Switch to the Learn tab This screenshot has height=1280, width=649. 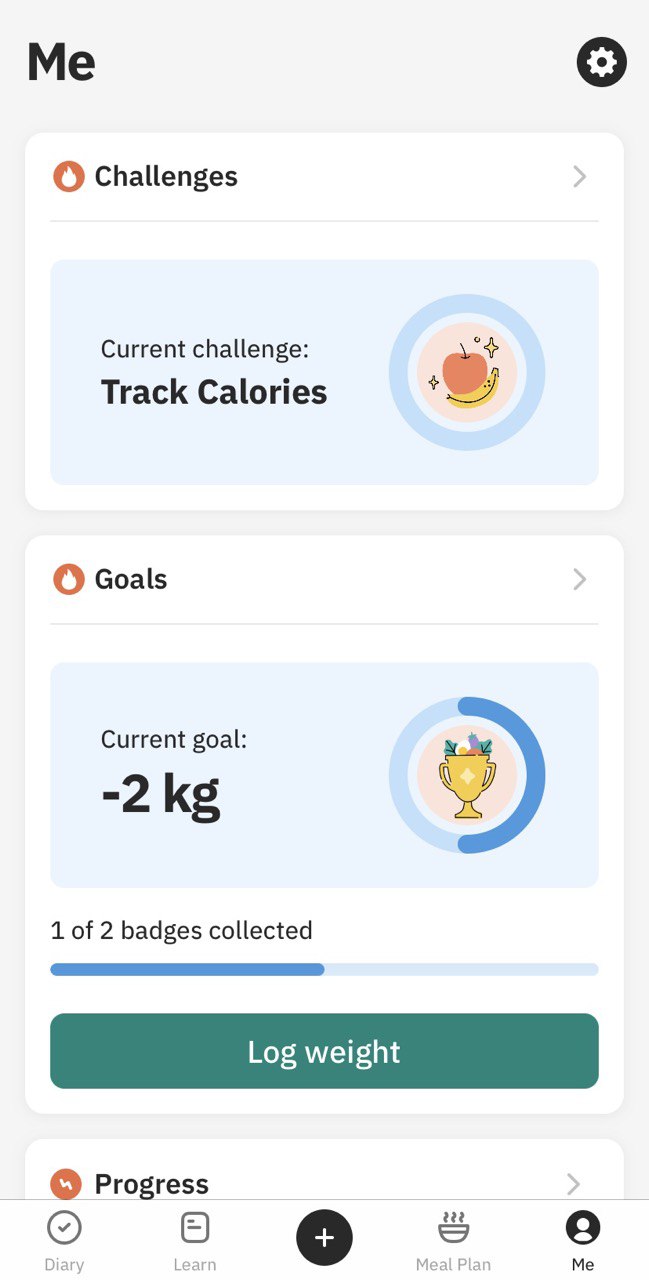point(194,1241)
